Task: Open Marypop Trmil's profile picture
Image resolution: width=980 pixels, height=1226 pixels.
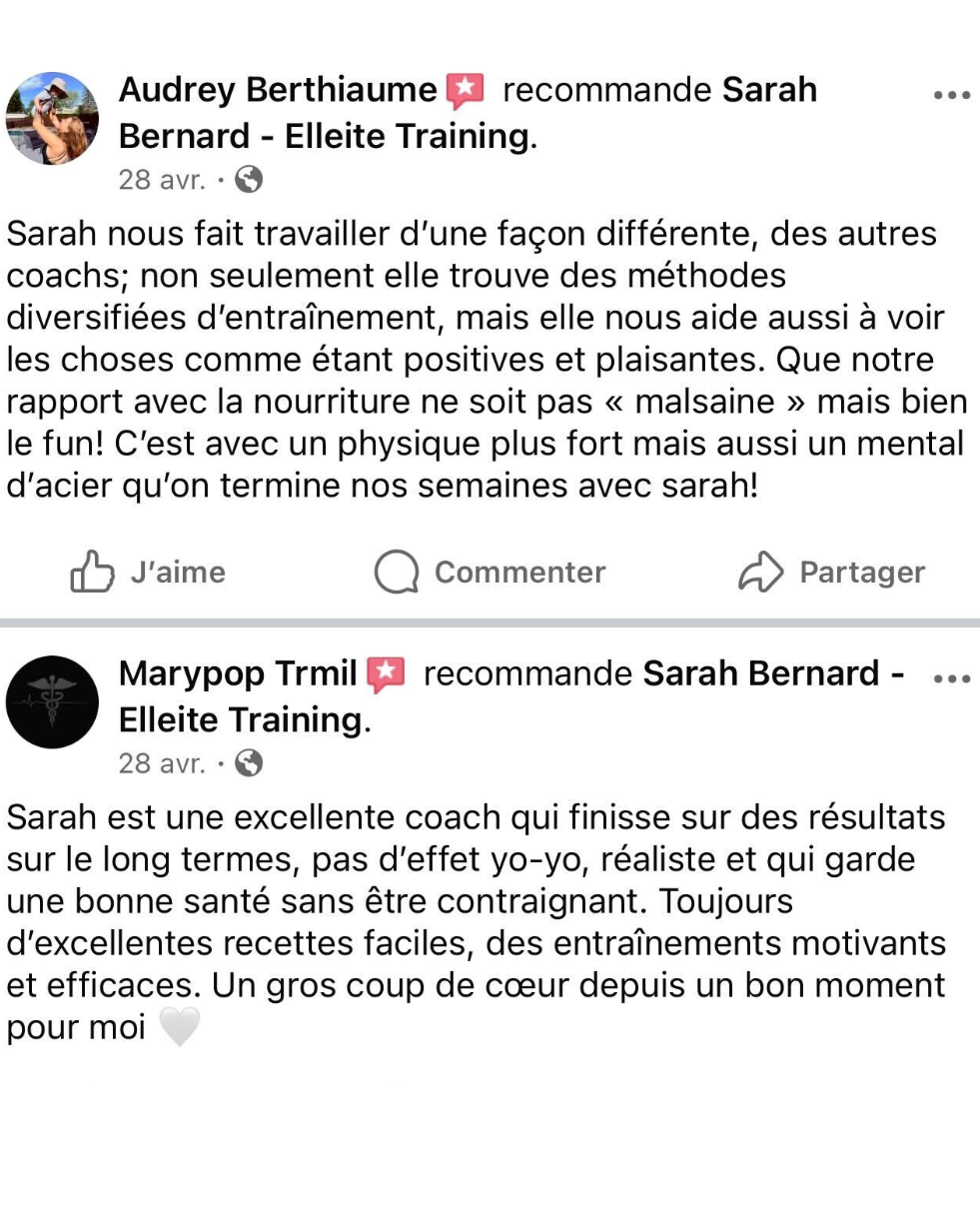Action: pos(52,701)
